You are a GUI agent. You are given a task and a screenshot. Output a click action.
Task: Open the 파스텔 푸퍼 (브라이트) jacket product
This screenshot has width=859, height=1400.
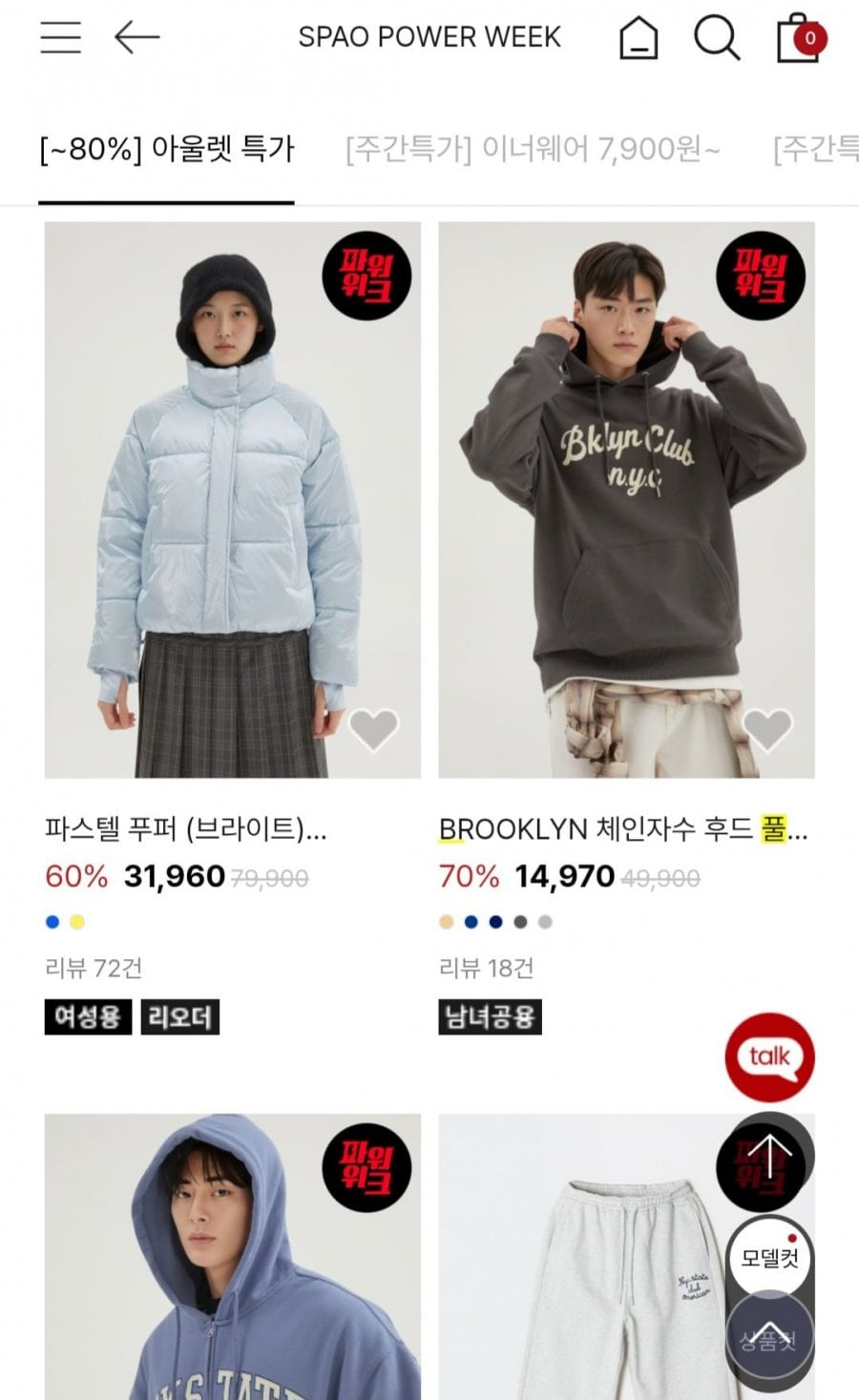[232, 499]
